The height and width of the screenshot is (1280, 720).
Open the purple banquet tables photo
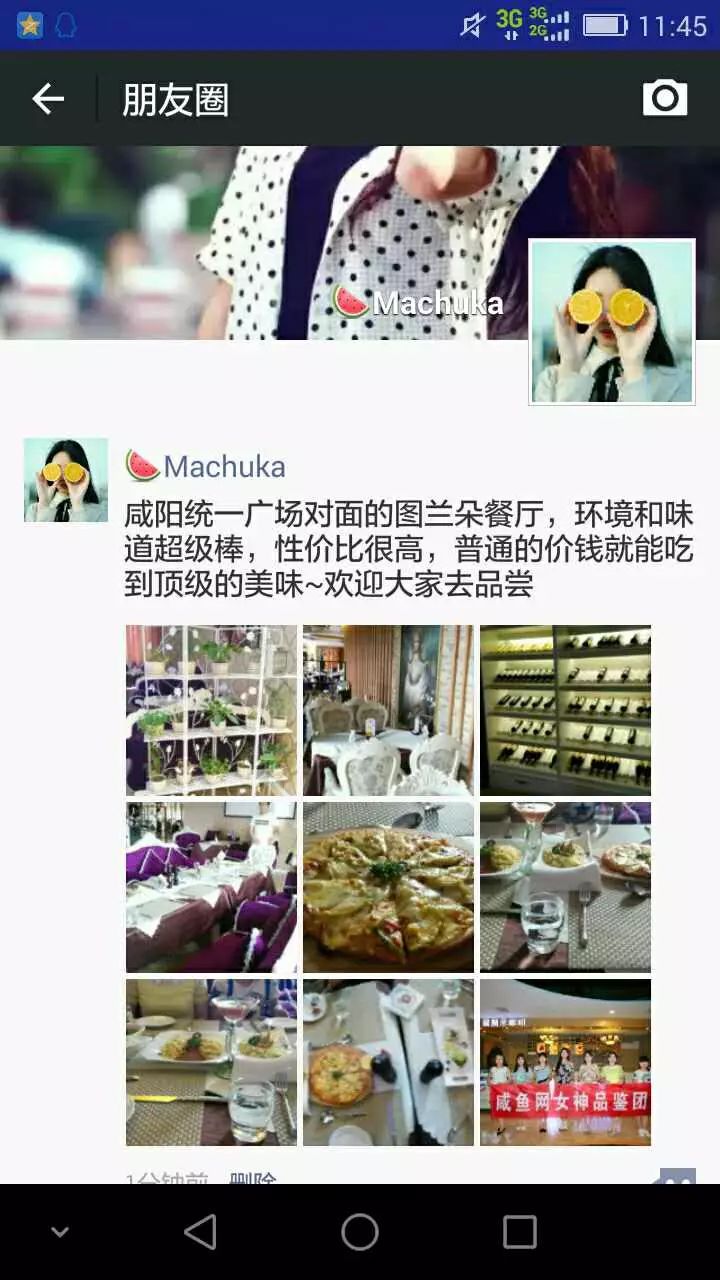tap(211, 887)
